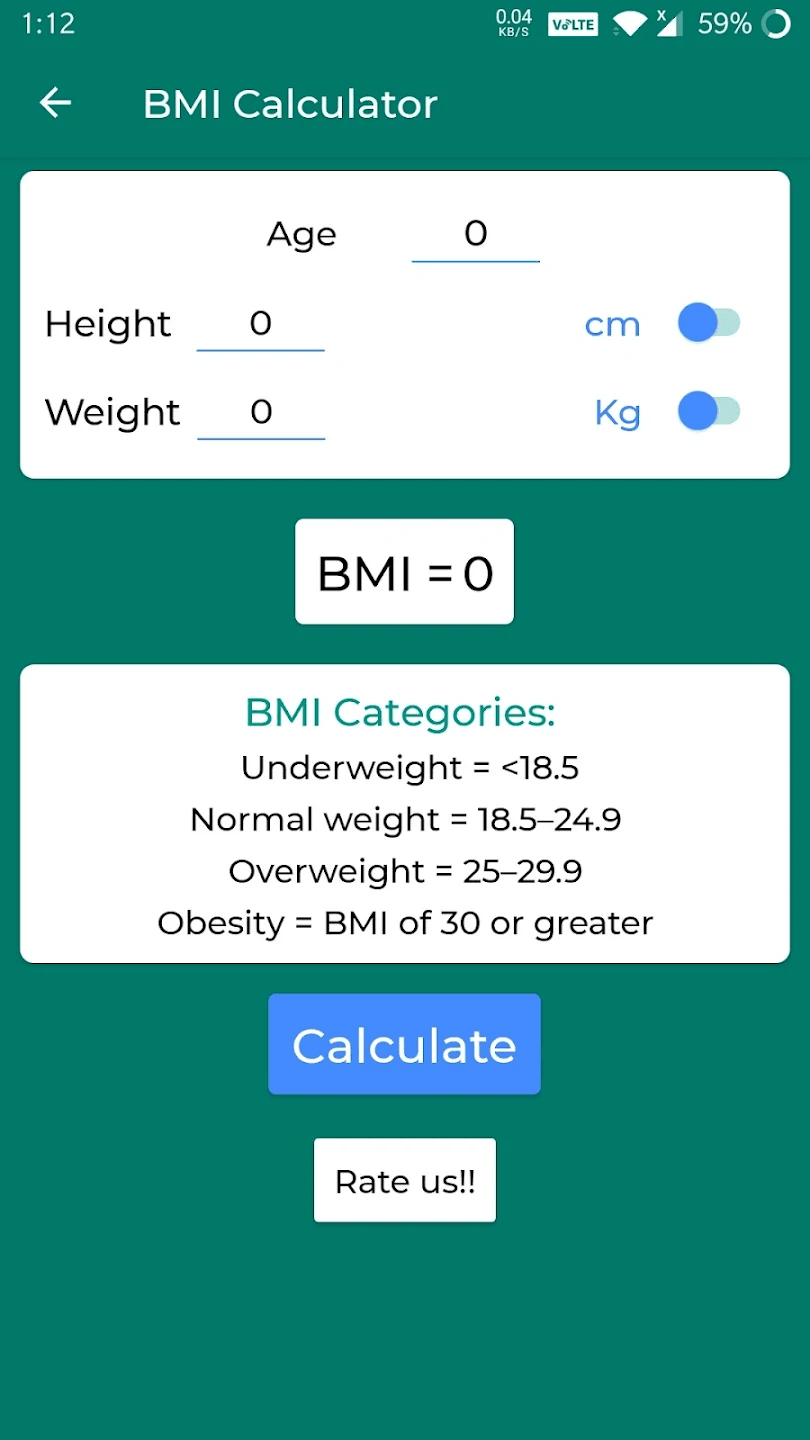Click the cm unit label

(x=612, y=324)
